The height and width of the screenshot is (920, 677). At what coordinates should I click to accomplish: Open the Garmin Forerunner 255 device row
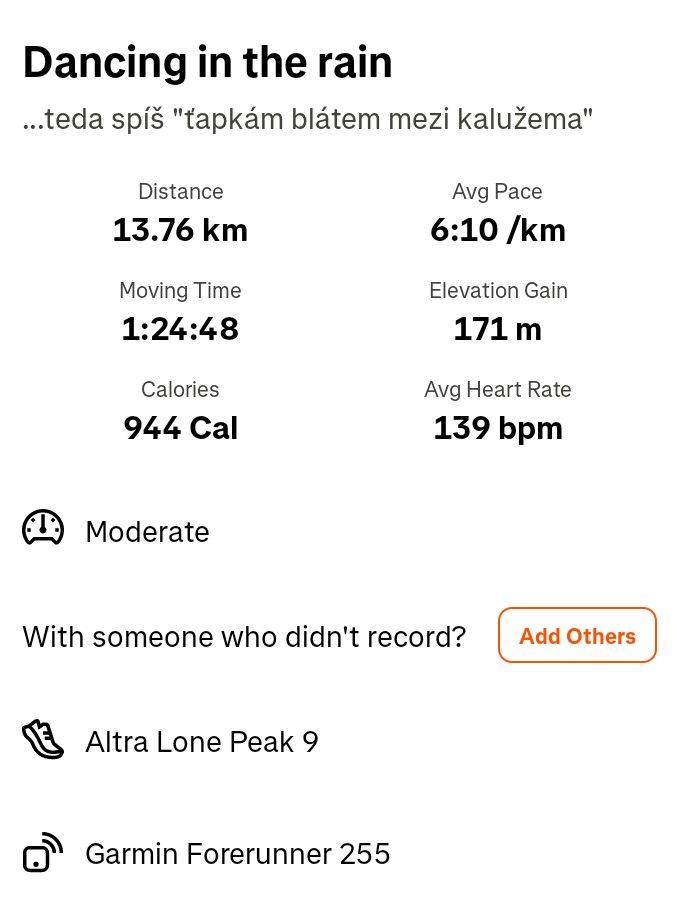coord(237,854)
